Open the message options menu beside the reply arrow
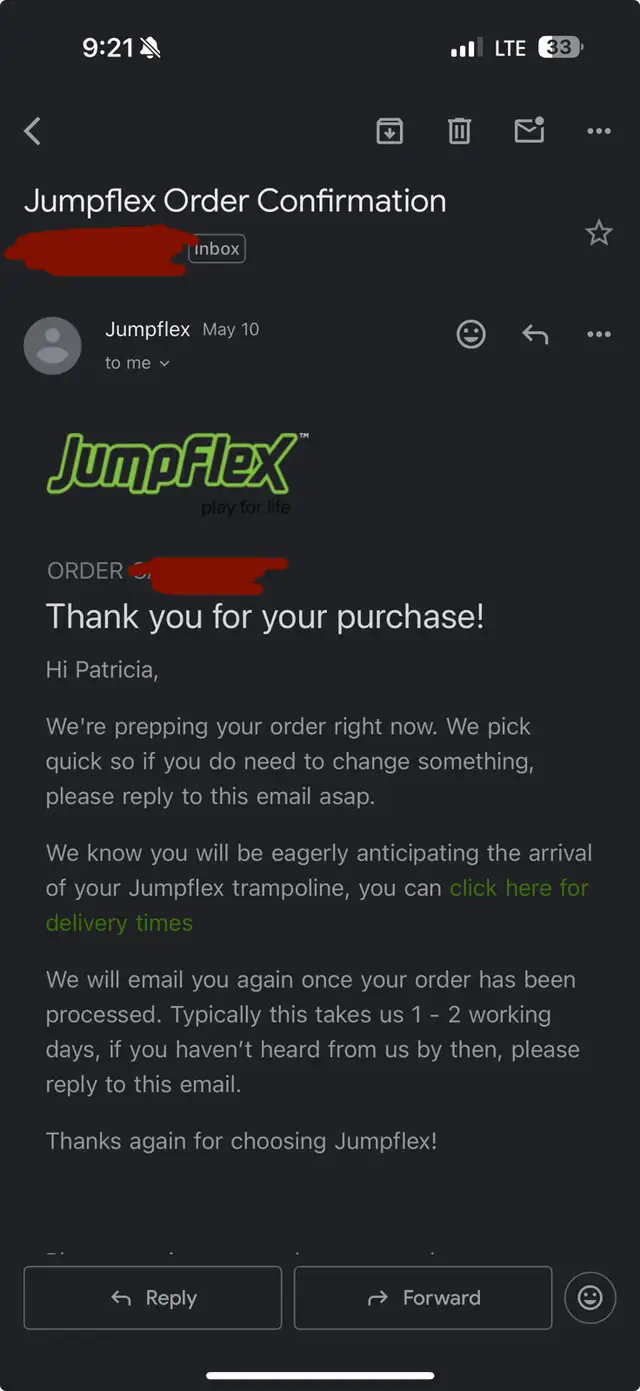This screenshot has height=1391, width=640. [x=599, y=334]
